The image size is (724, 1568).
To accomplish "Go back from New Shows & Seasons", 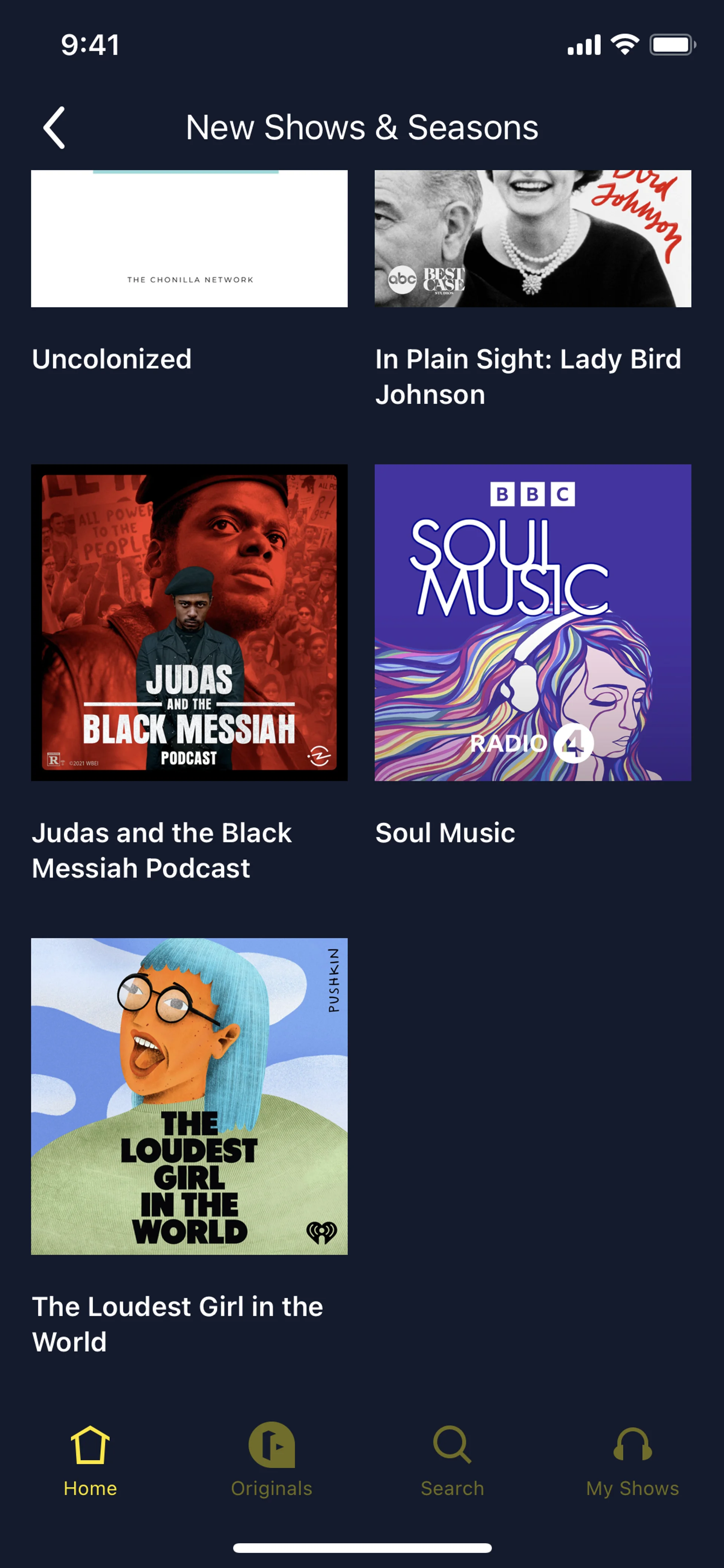I will [x=54, y=128].
